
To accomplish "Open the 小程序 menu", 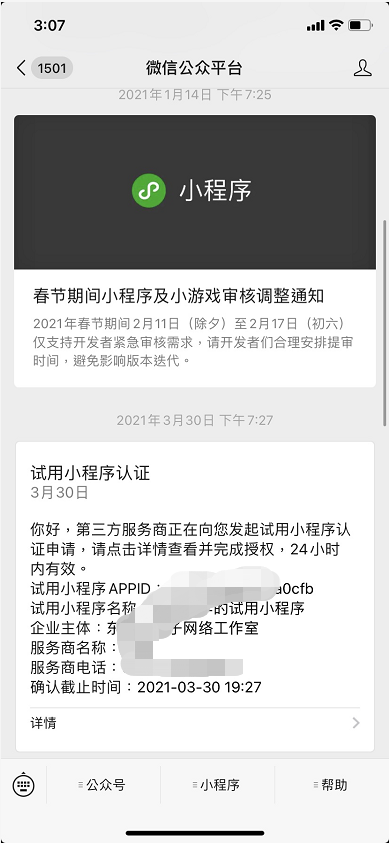I will [x=217, y=785].
